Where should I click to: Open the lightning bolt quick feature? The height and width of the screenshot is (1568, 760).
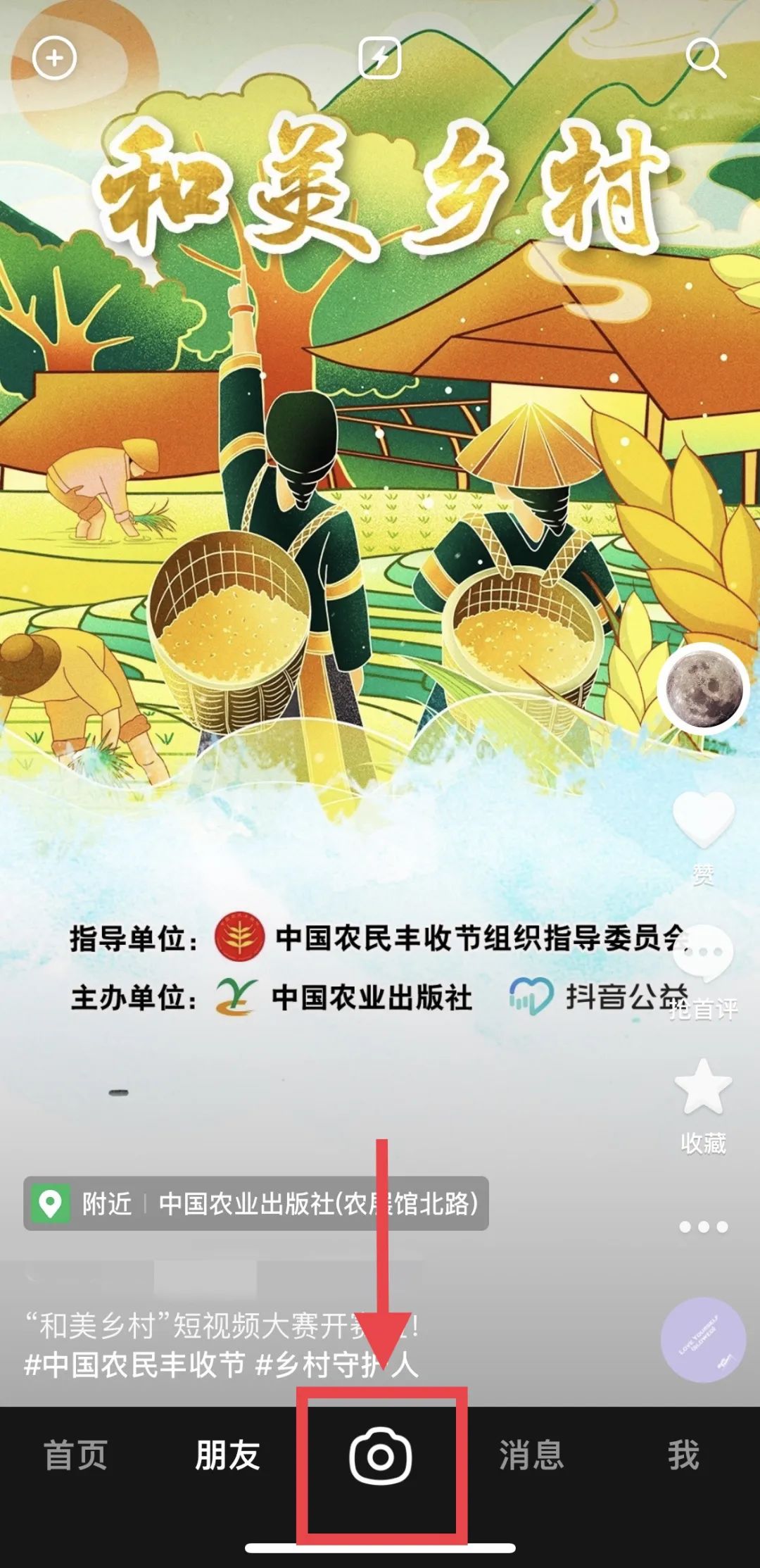pos(380,58)
